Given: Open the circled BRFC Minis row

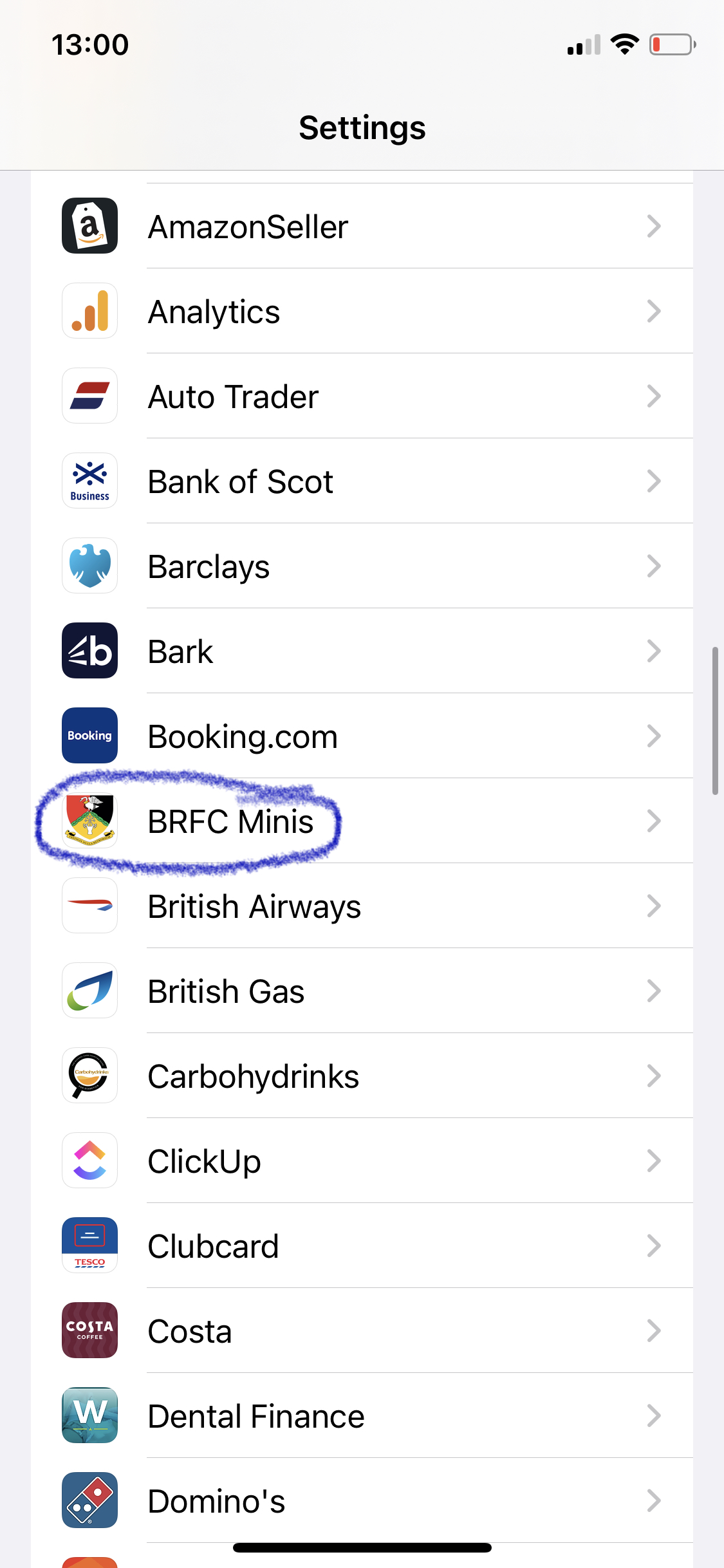Looking at the screenshot, I should (x=362, y=821).
